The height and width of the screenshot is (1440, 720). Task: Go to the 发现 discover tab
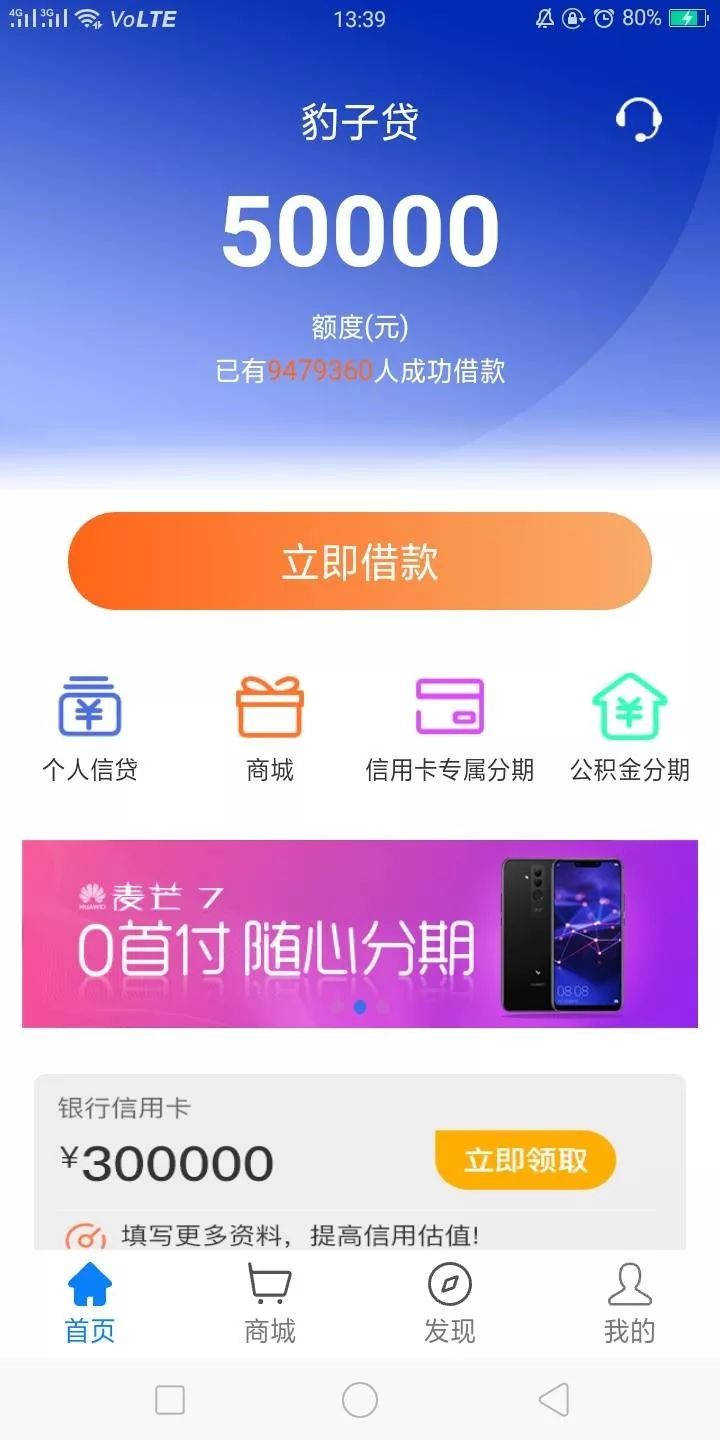[x=450, y=1303]
